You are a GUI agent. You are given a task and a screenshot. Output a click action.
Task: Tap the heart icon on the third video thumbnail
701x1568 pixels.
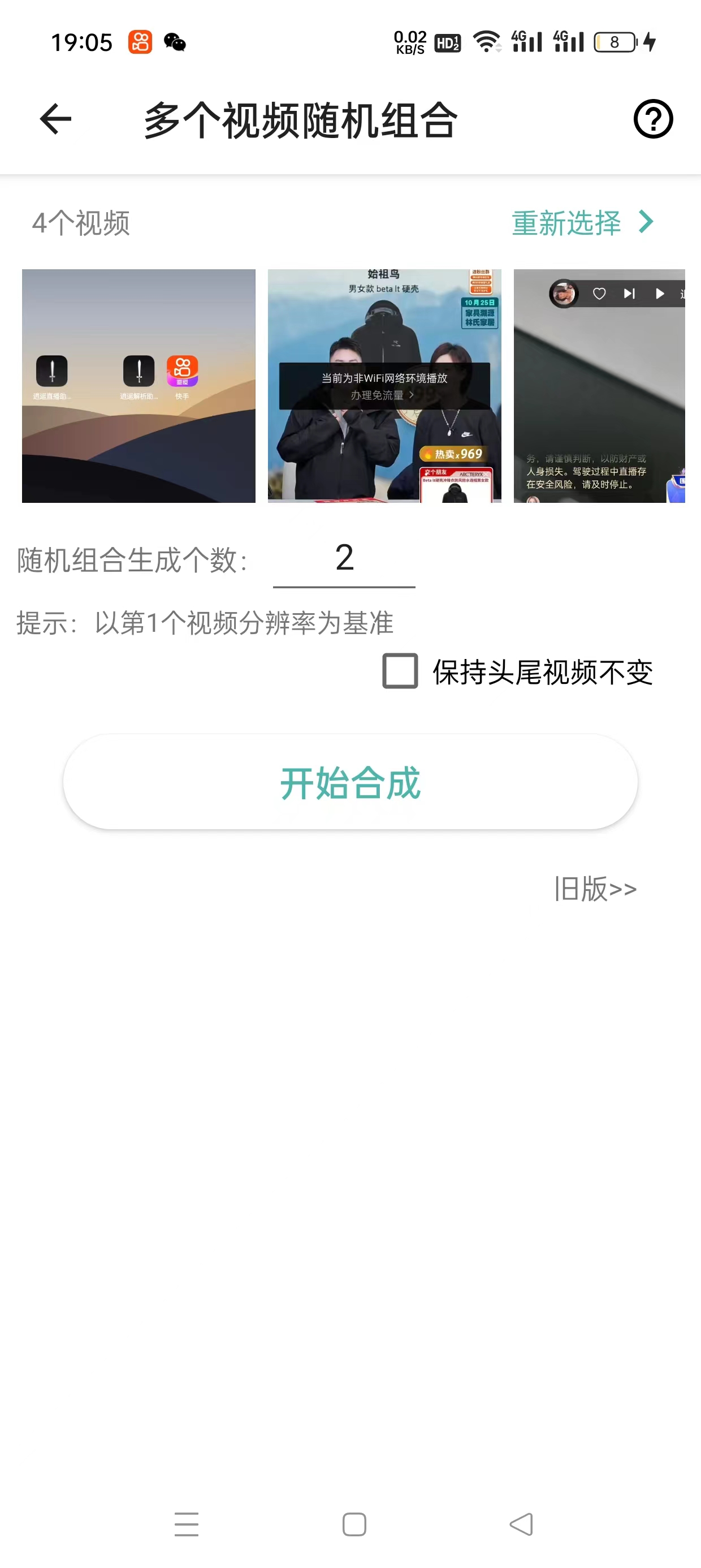click(x=599, y=294)
